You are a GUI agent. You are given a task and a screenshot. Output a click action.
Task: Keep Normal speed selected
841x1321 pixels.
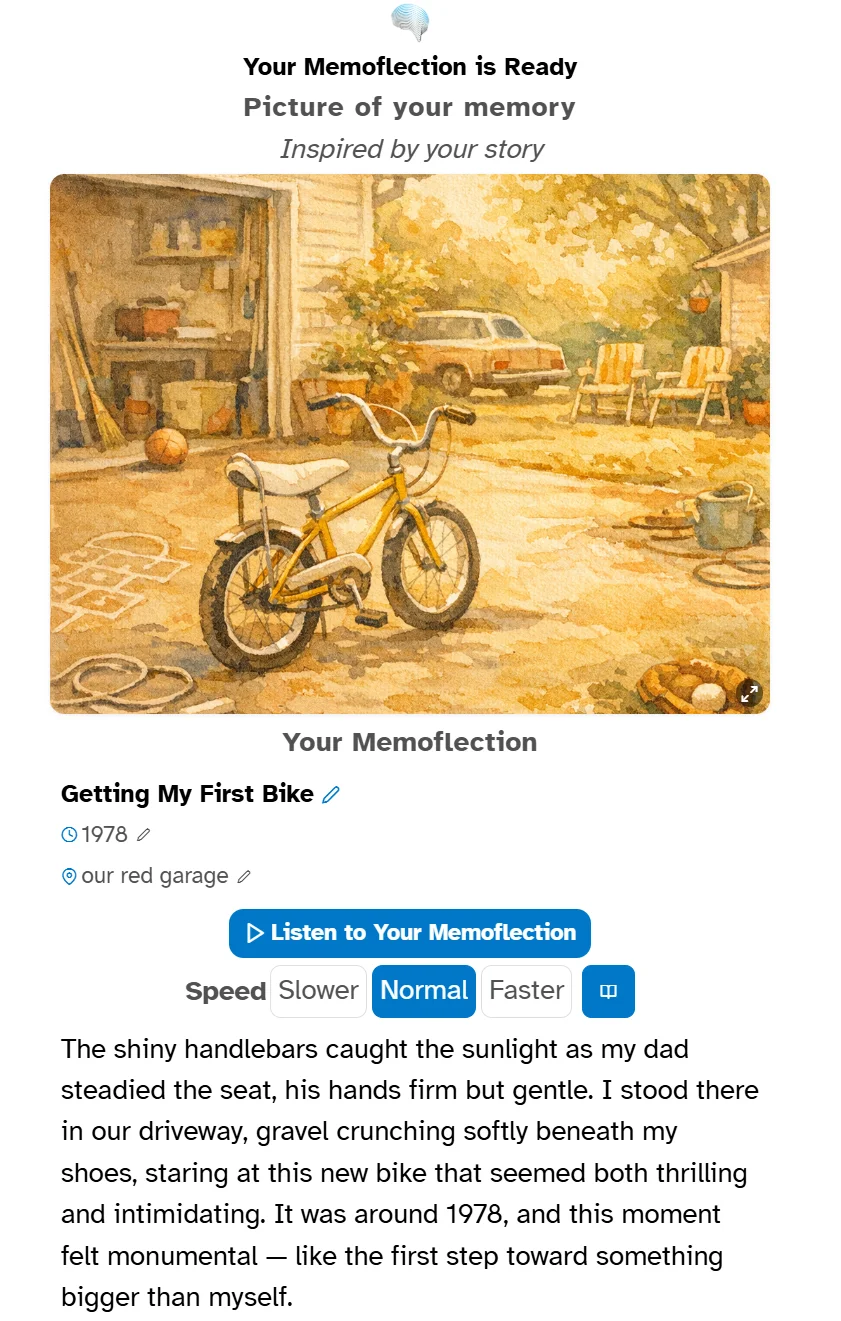423,990
